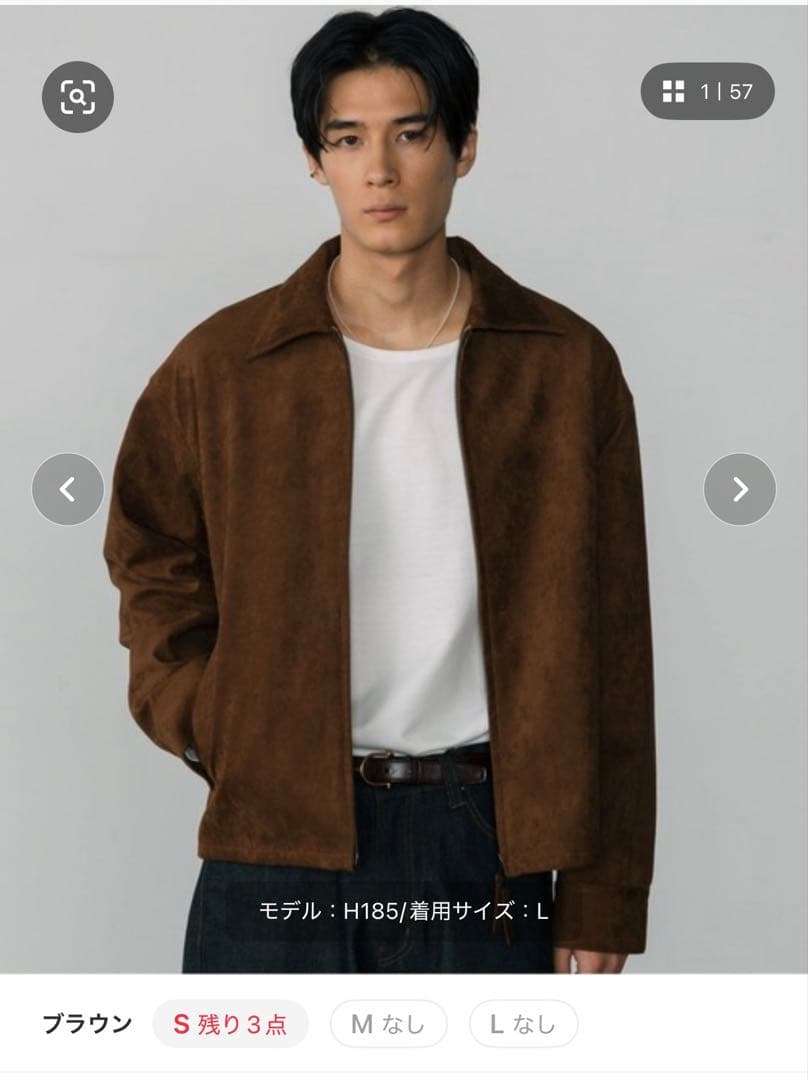Open the image grid showing 1 | 57
This screenshot has height=1080, width=808.
(708, 92)
